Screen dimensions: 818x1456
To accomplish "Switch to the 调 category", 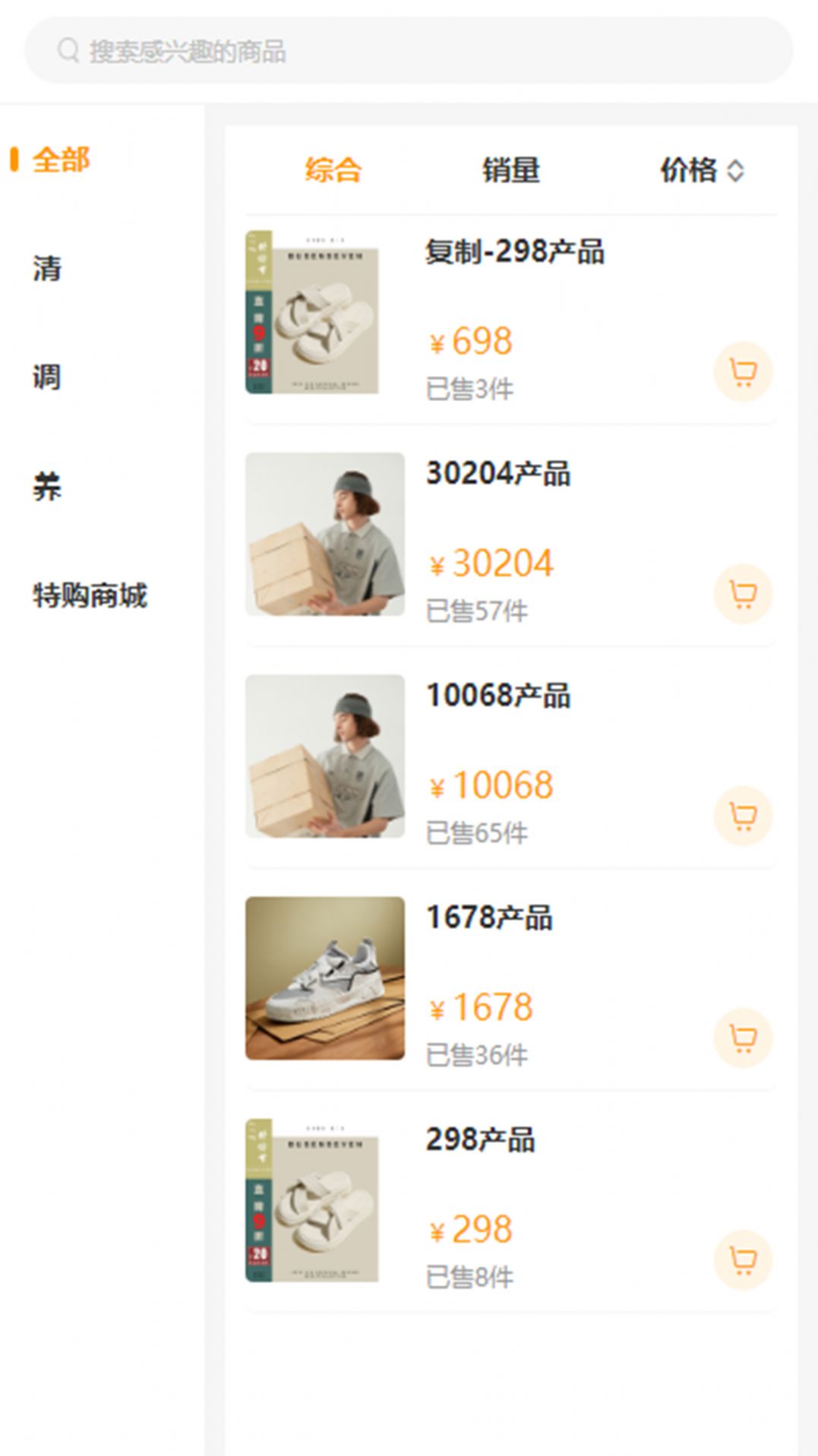I will tap(47, 377).
